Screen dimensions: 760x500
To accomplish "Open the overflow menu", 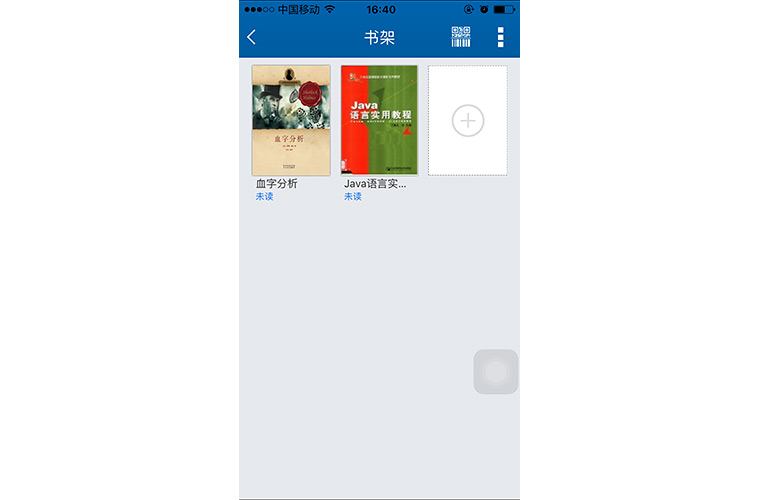I will 500,38.
